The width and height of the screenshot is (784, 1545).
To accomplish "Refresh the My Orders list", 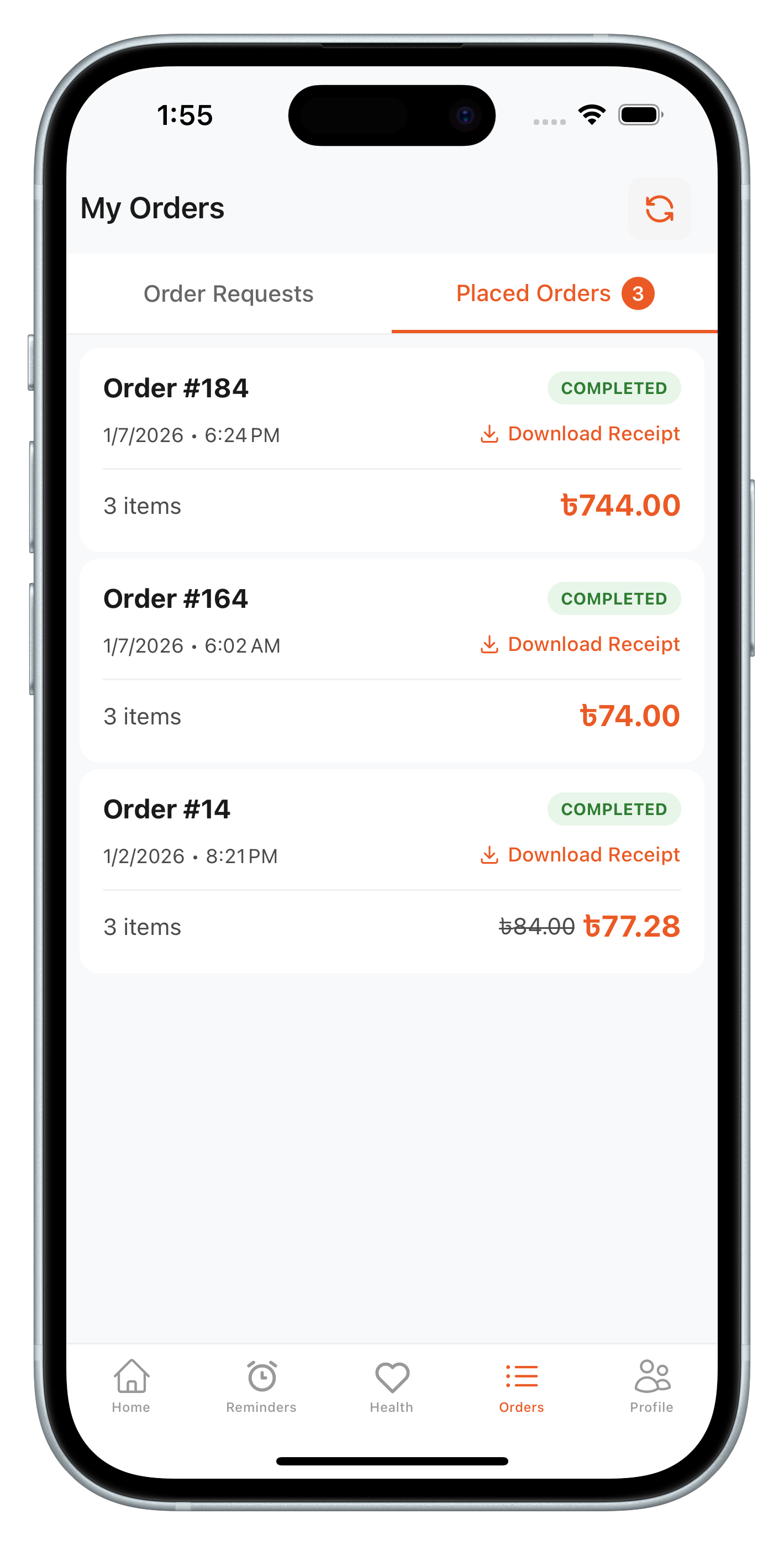I will coord(659,209).
